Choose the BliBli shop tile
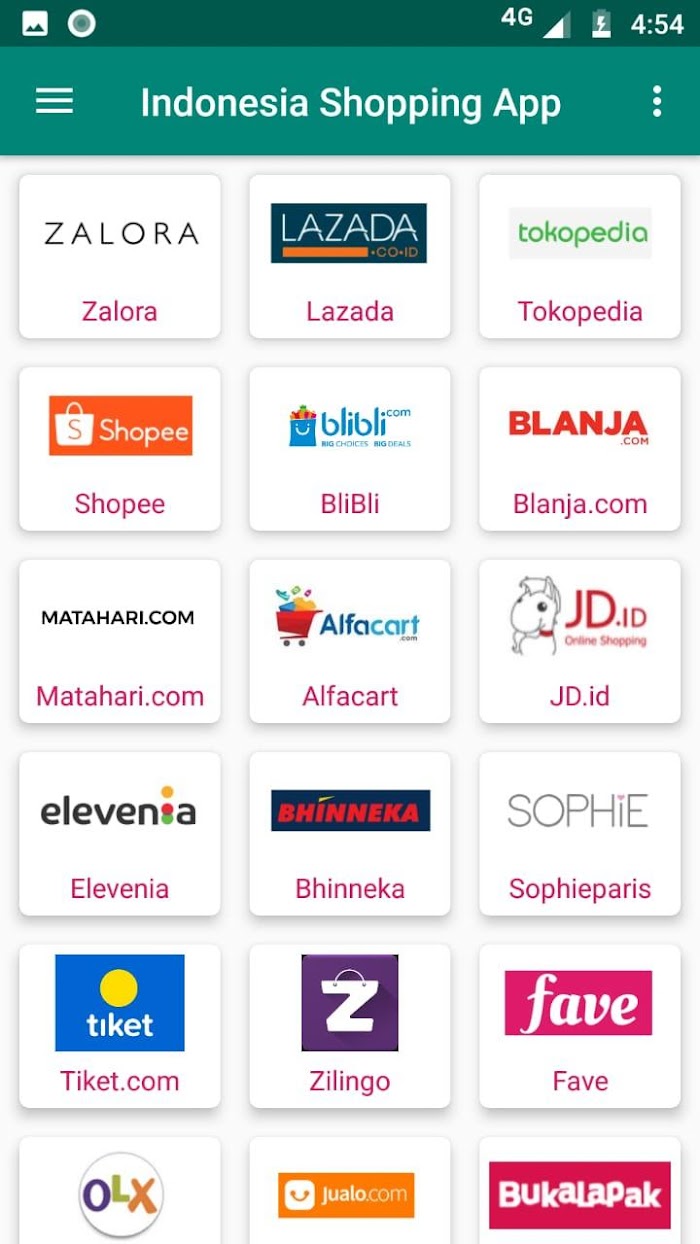The image size is (700, 1244). (350, 448)
